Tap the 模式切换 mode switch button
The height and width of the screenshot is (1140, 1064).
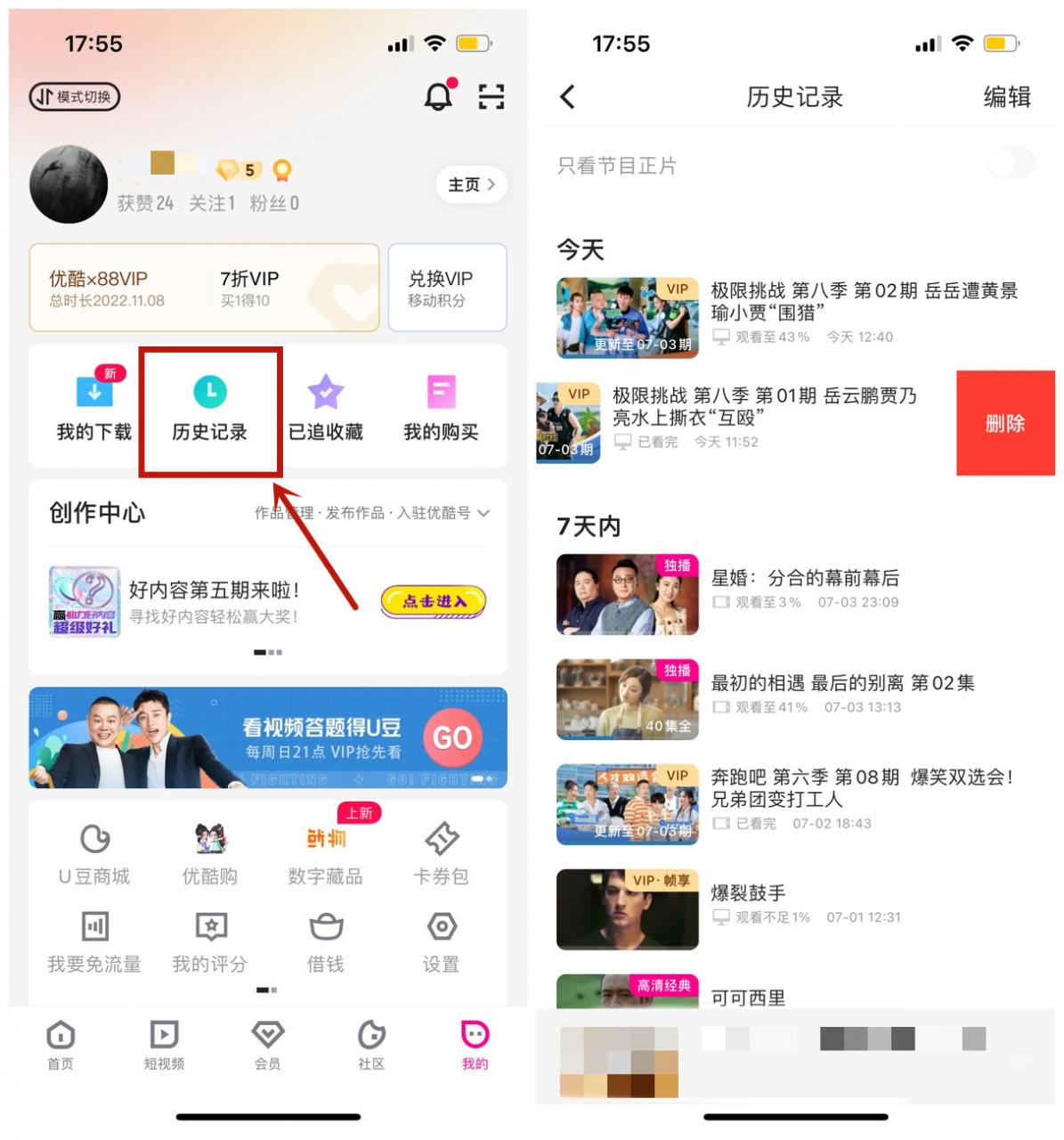point(75,96)
